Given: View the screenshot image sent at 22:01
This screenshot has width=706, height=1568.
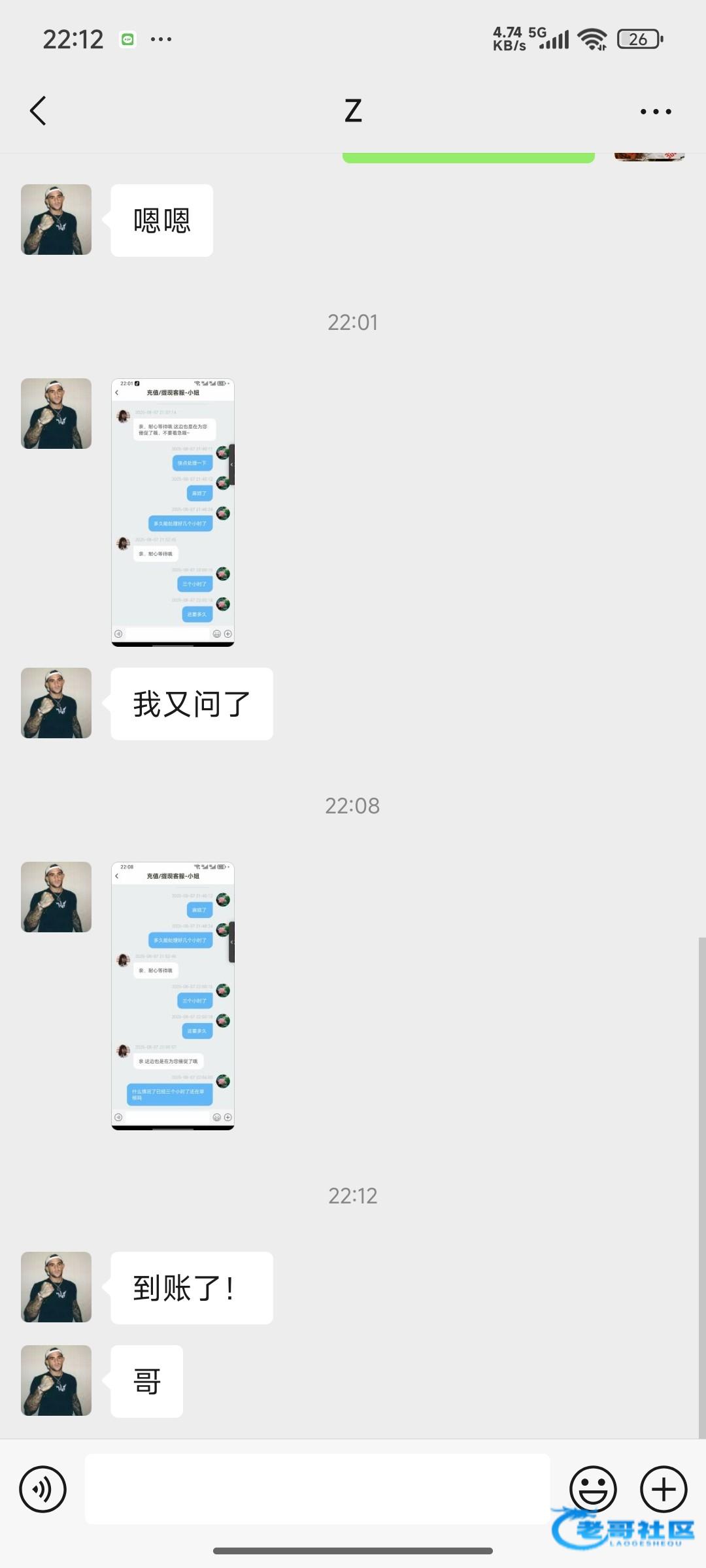Looking at the screenshot, I should [x=173, y=512].
